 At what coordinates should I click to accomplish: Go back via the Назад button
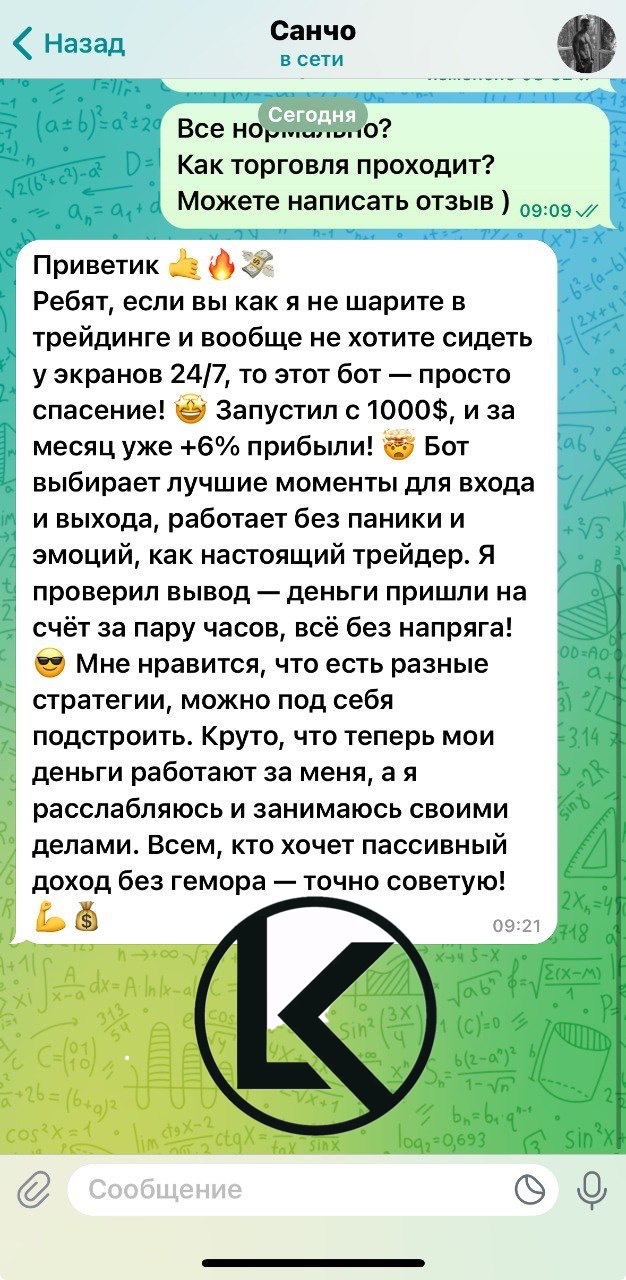(68, 44)
